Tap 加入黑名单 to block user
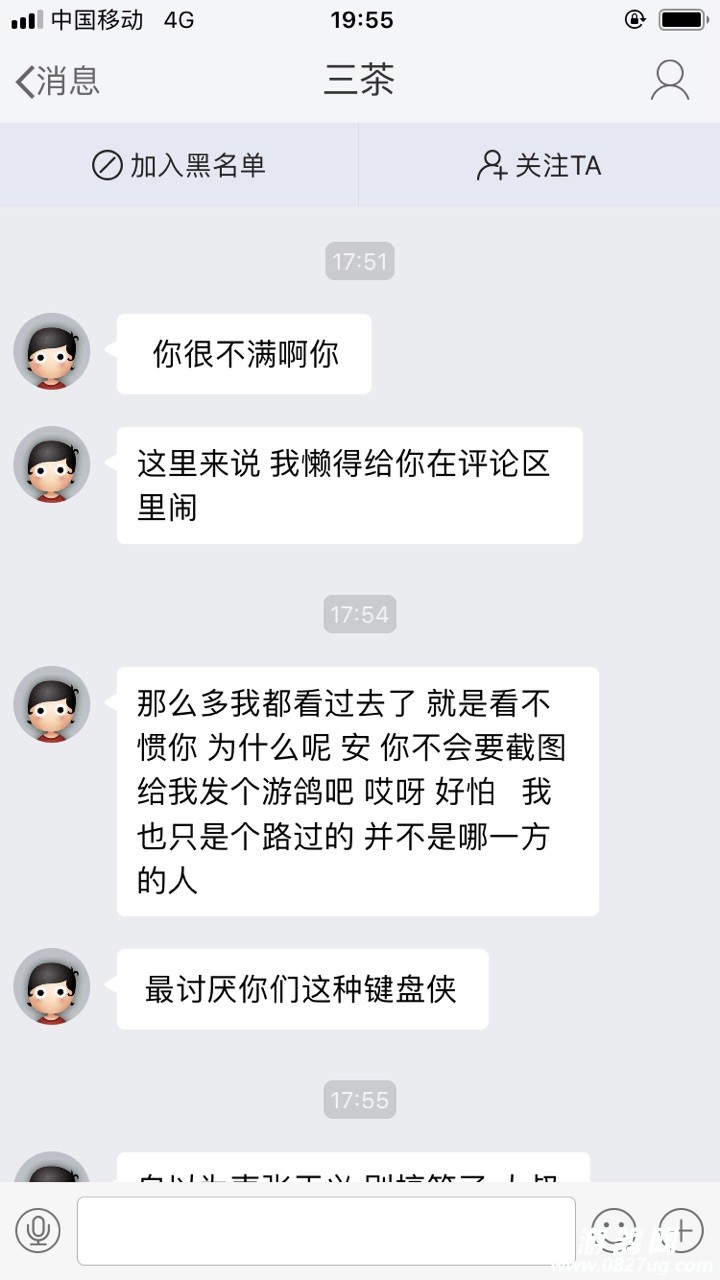Image resolution: width=720 pixels, height=1280 pixels. (x=179, y=165)
